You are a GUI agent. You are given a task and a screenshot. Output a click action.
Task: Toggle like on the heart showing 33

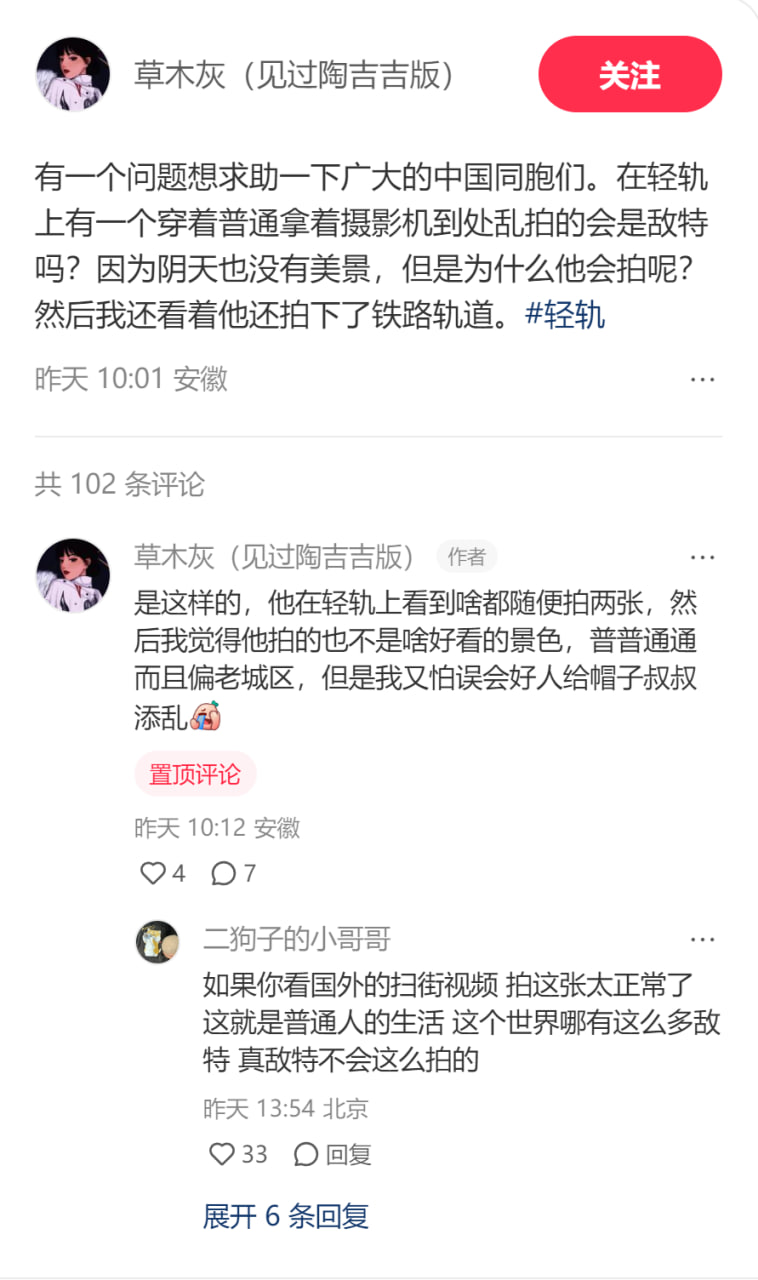[x=220, y=1154]
